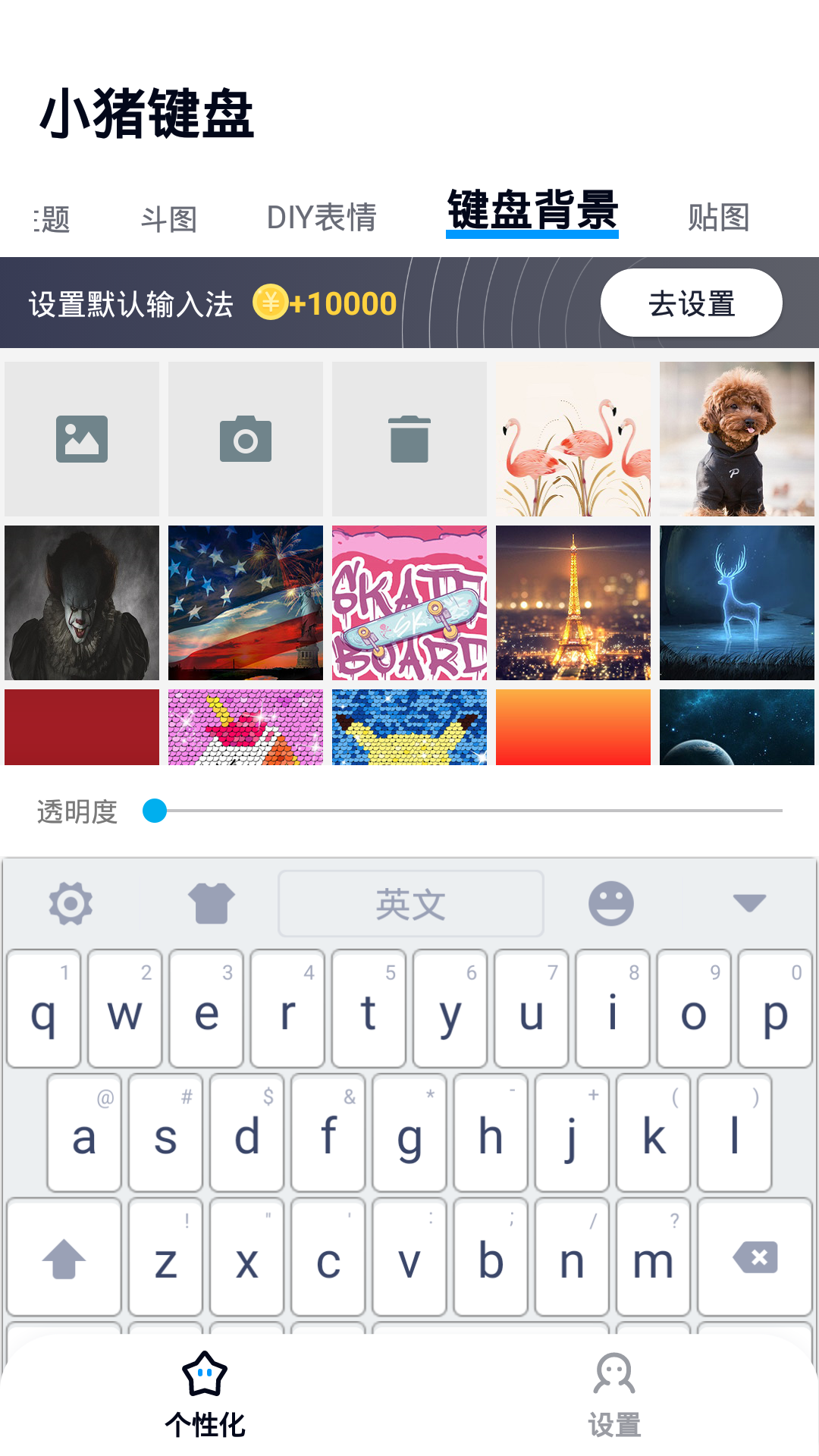Delete the background with the trash icon
Screen dimensions: 819x1456
(409, 439)
